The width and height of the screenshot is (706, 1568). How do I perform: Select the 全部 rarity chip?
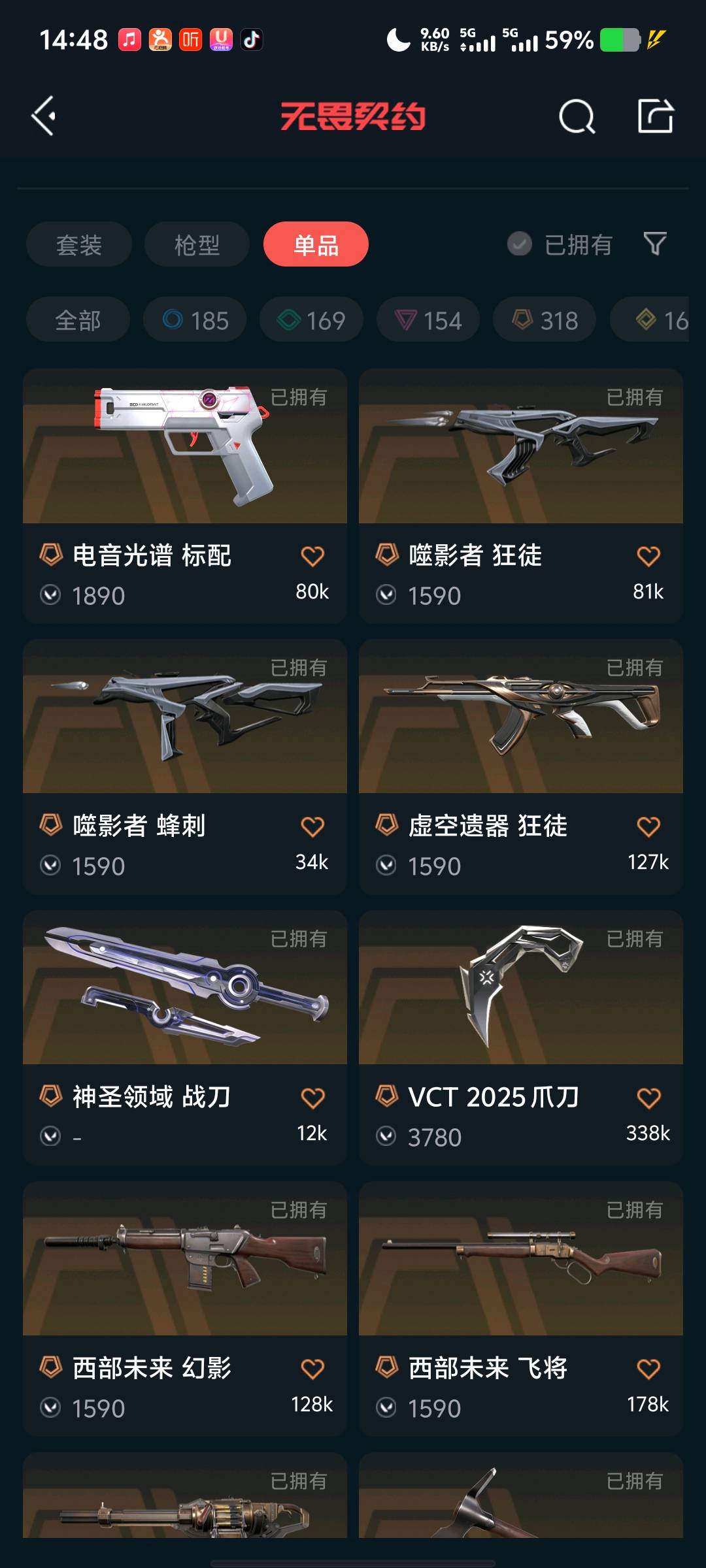78,320
